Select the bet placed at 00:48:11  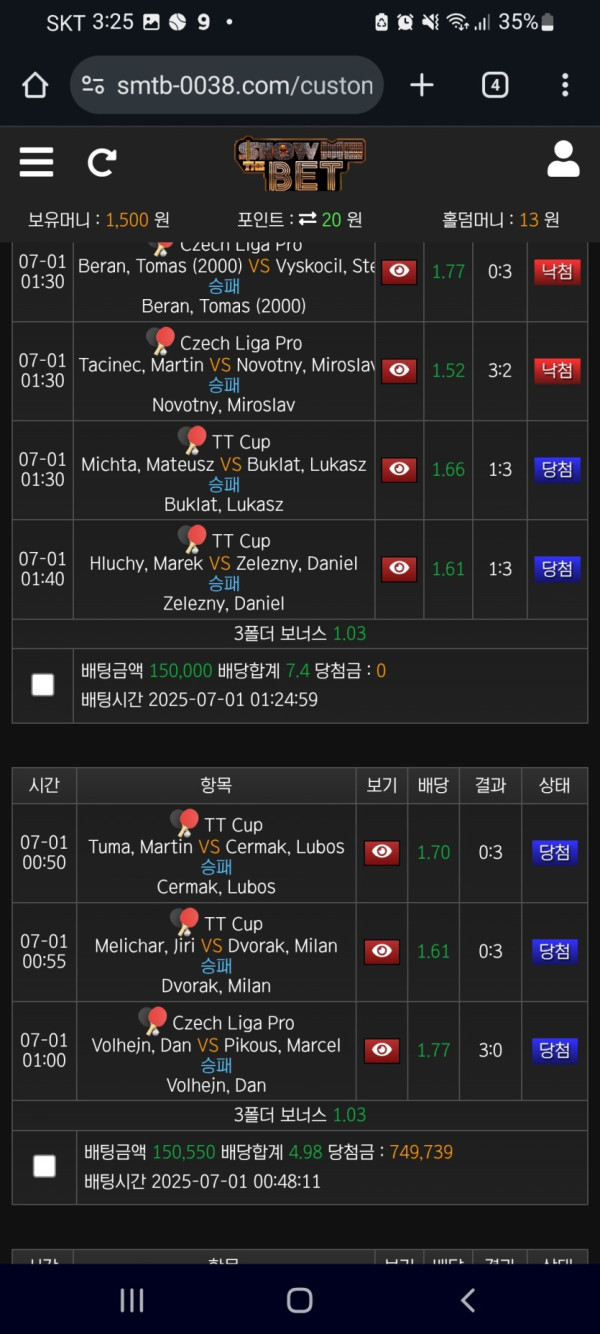click(x=44, y=1166)
